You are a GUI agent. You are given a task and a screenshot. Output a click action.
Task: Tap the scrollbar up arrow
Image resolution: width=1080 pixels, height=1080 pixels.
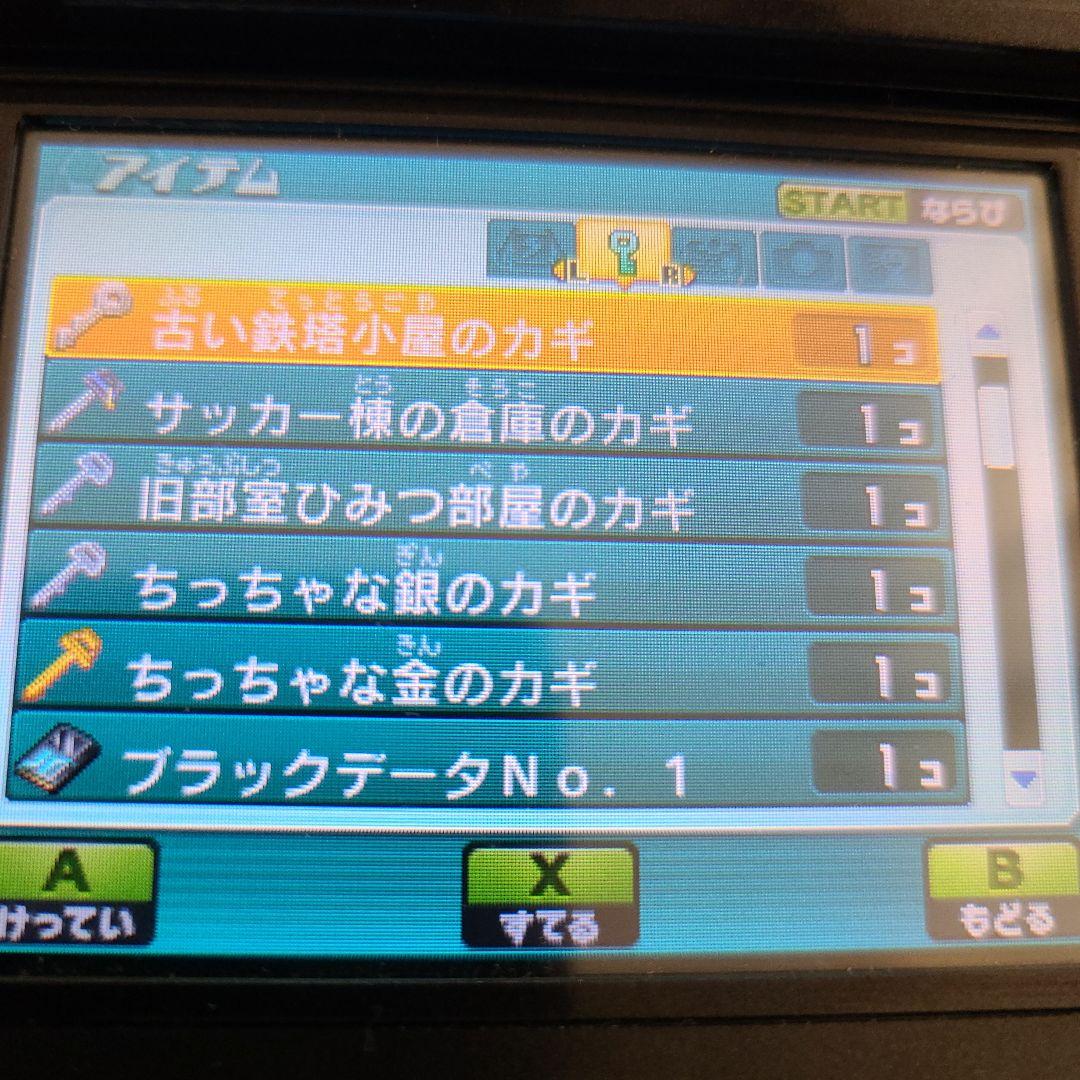989,332
